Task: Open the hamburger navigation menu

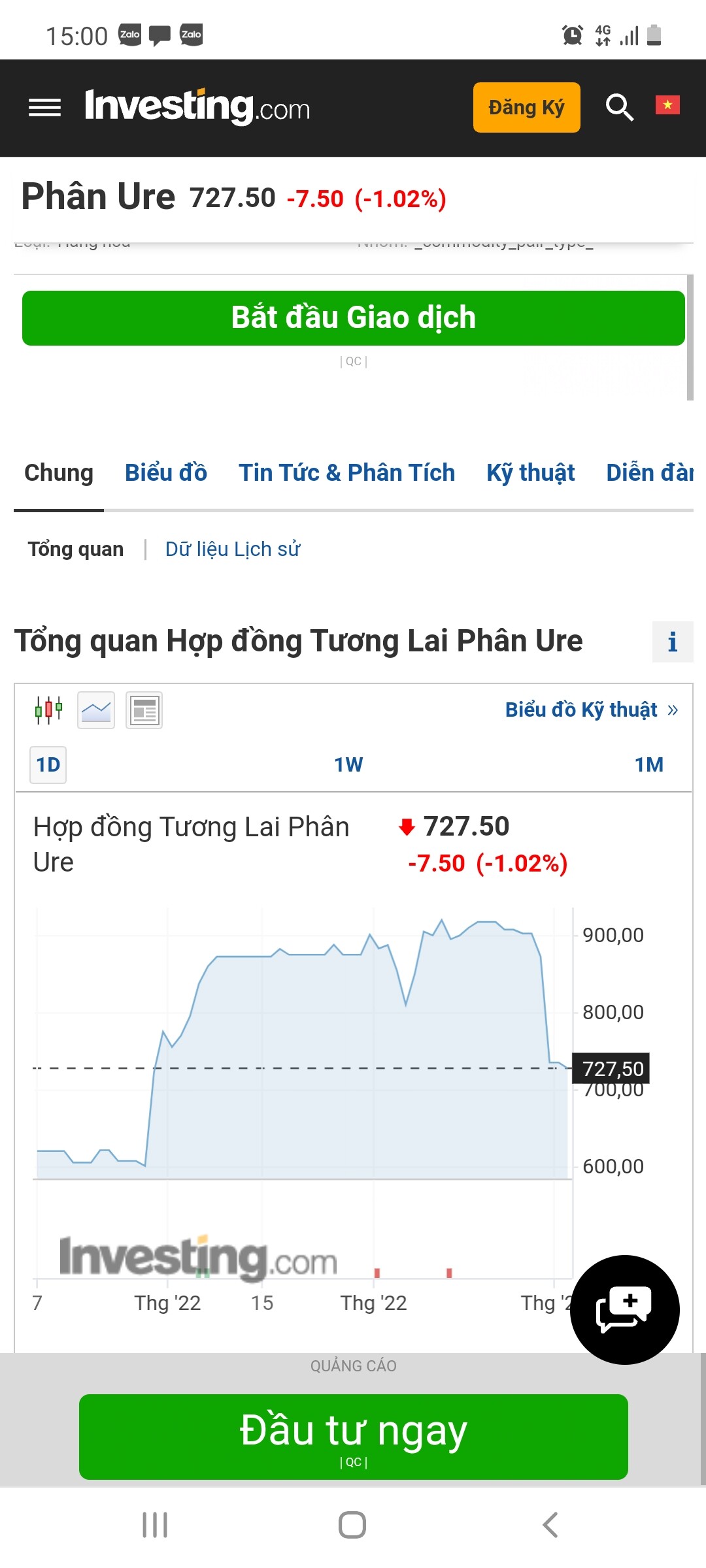Action: pos(45,108)
